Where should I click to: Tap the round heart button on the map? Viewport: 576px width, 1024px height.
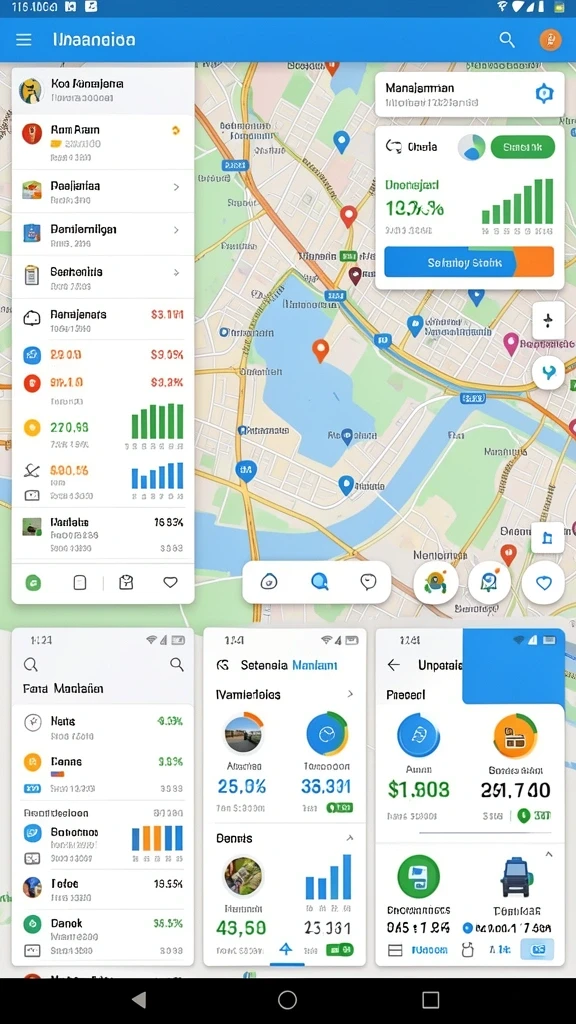(x=544, y=583)
